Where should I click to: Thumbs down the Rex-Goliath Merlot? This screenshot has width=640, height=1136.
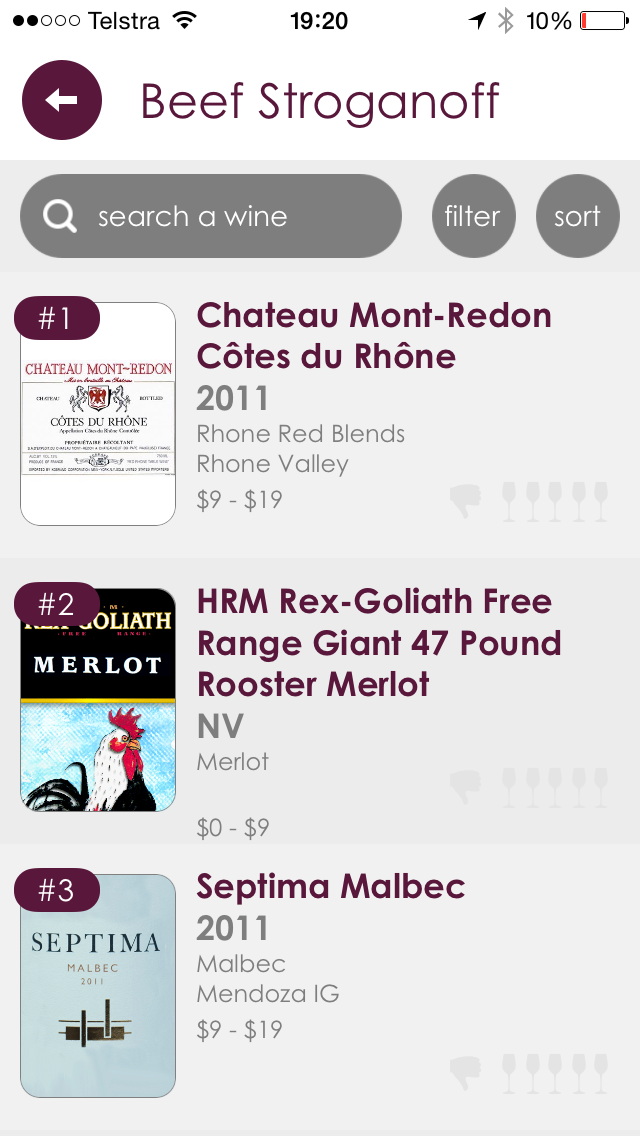tap(466, 786)
